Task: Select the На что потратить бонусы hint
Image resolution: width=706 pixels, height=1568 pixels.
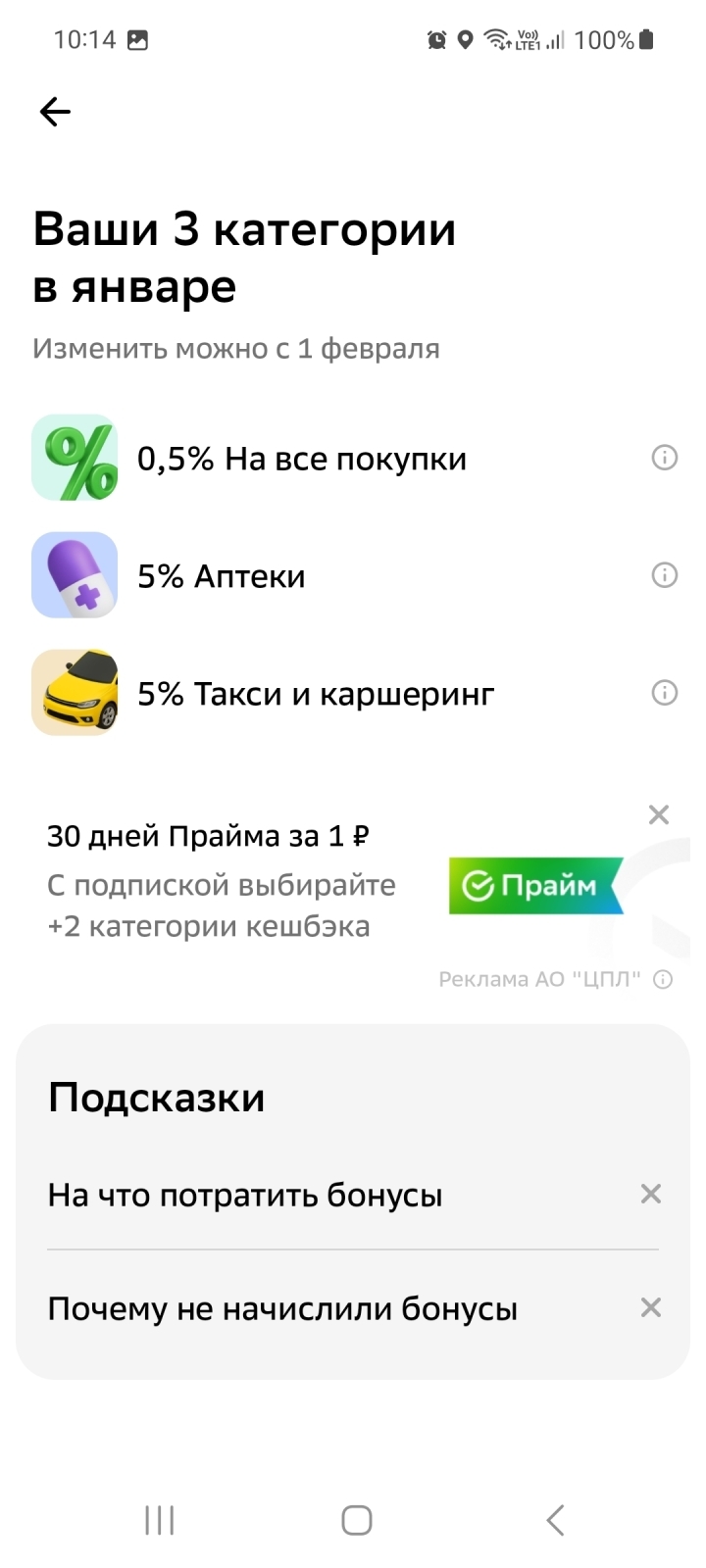Action: tap(245, 1194)
